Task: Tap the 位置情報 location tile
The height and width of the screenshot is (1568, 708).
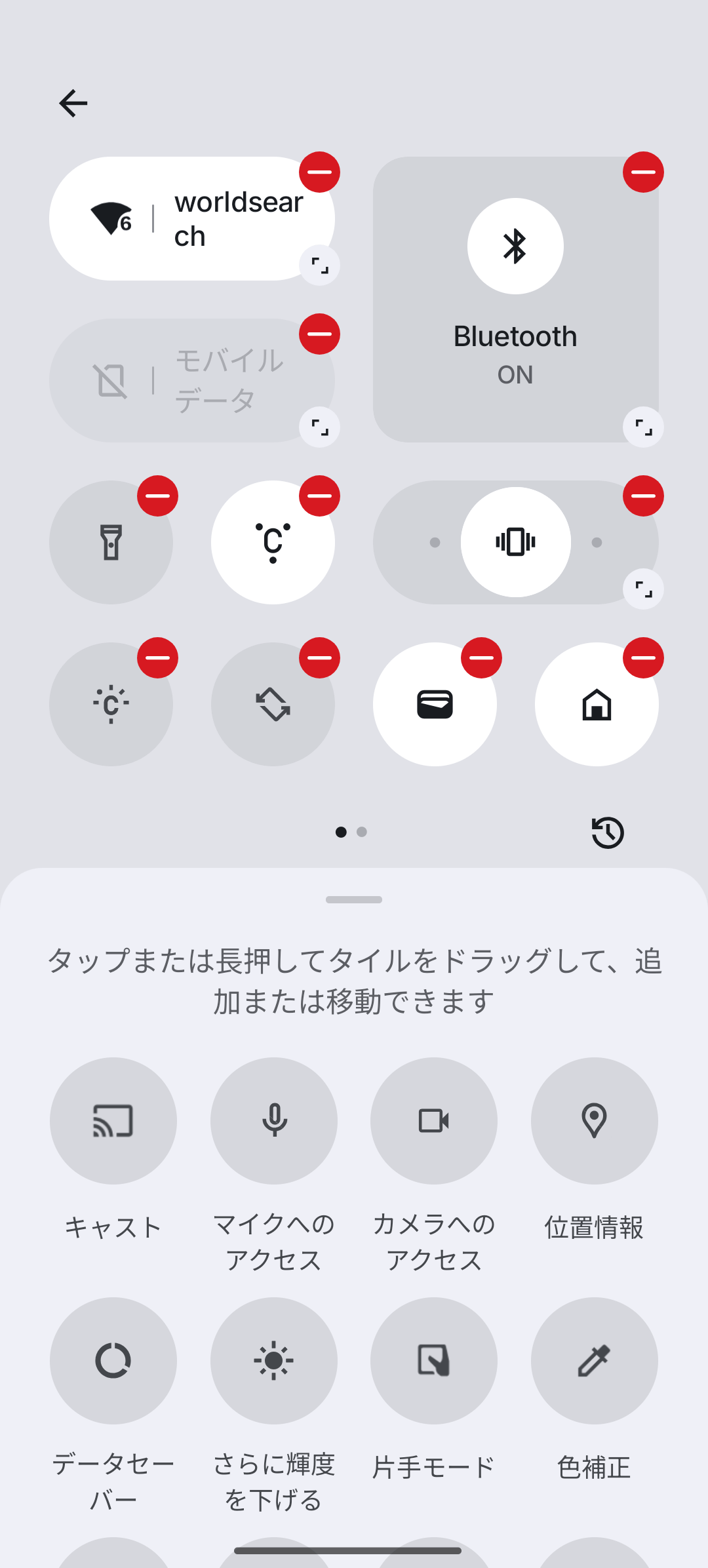Action: 594,1120
